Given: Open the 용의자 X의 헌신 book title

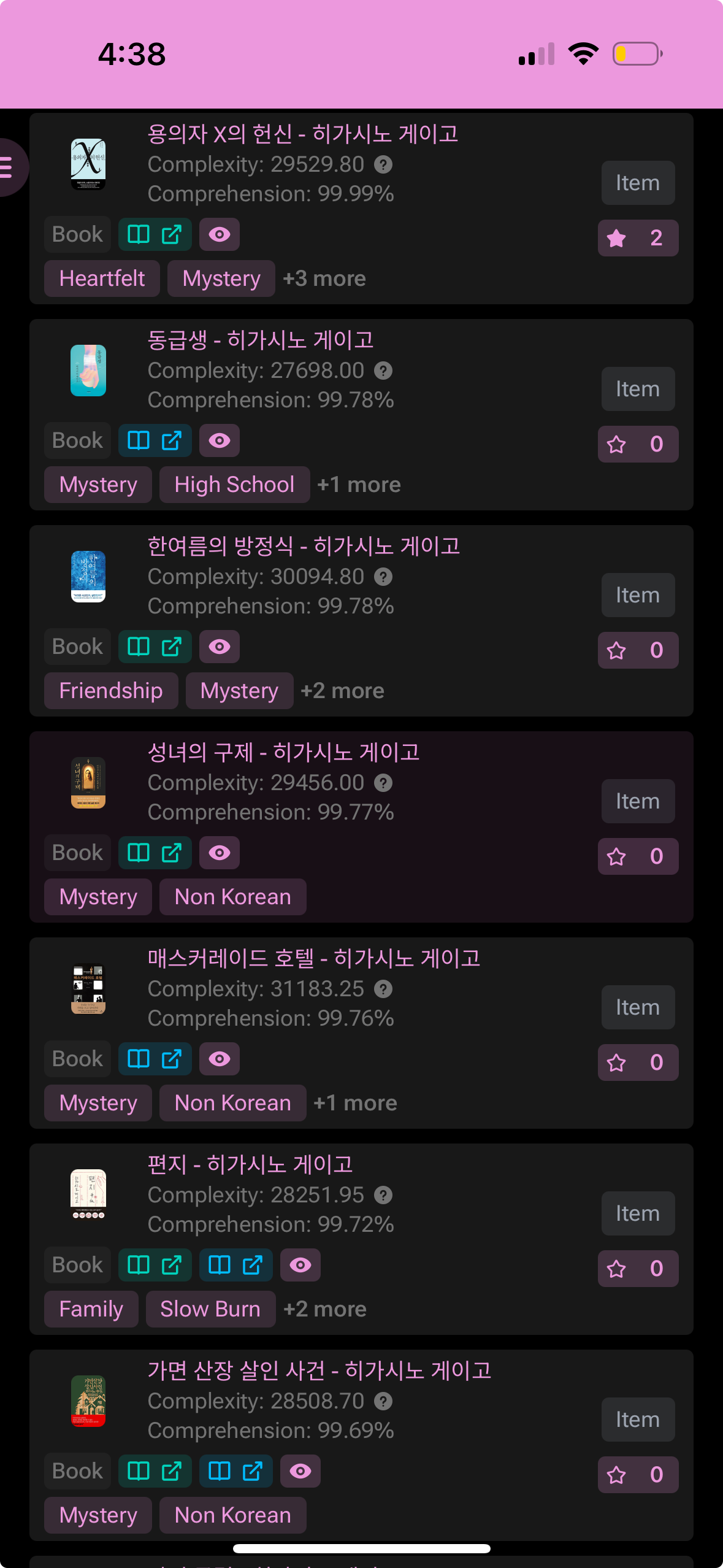Looking at the screenshot, I should pyautogui.click(x=302, y=134).
